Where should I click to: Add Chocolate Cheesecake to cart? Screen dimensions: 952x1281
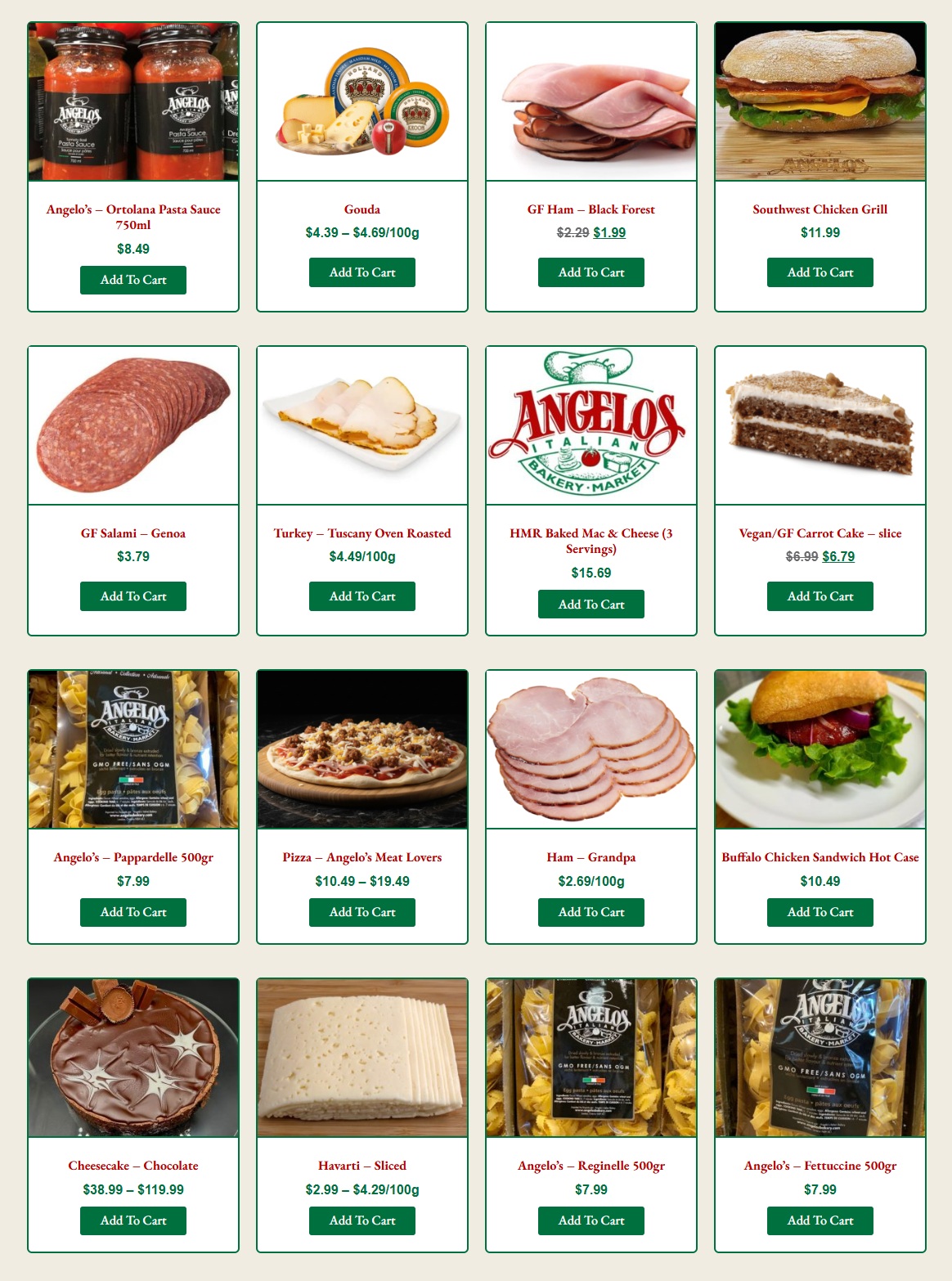point(132,1220)
